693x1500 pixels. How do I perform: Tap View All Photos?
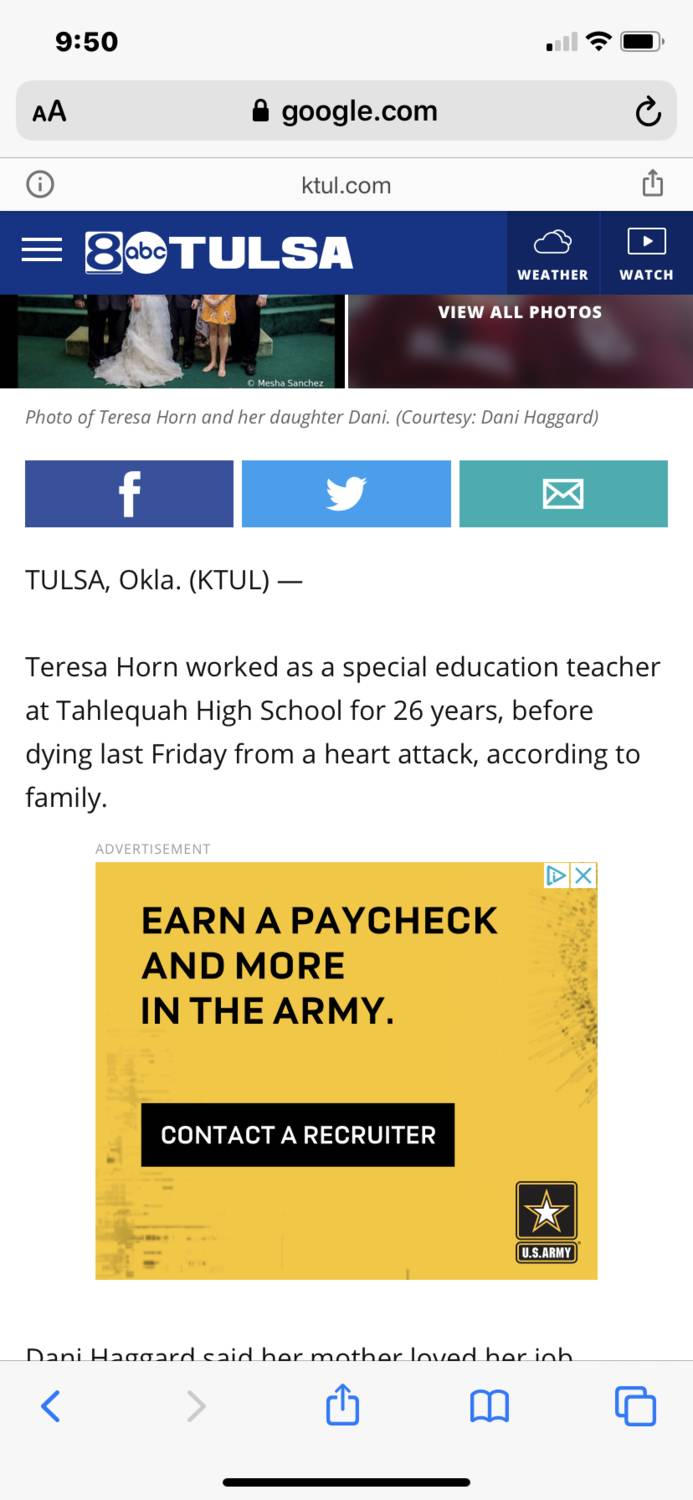520,312
